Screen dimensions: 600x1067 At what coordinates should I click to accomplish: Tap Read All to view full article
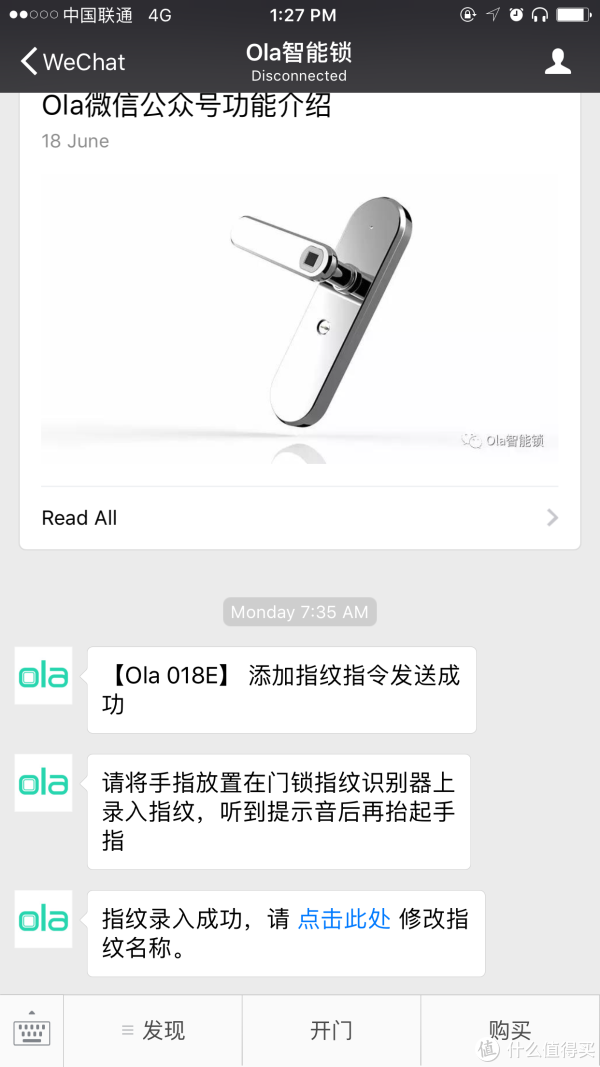tap(300, 518)
